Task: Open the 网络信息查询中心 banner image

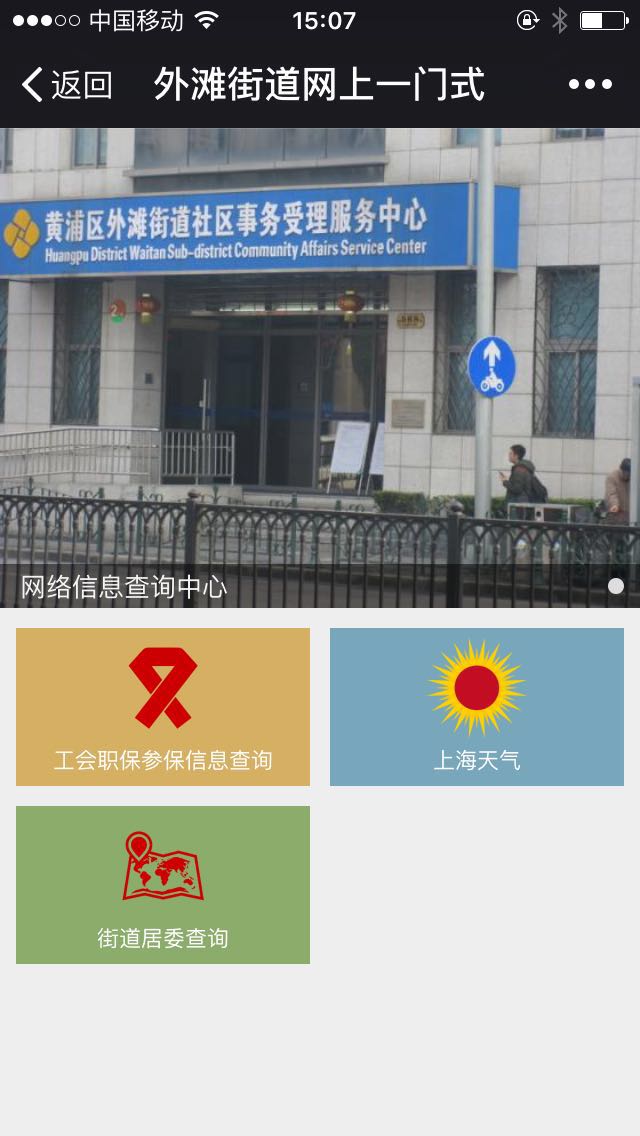Action: click(x=320, y=367)
